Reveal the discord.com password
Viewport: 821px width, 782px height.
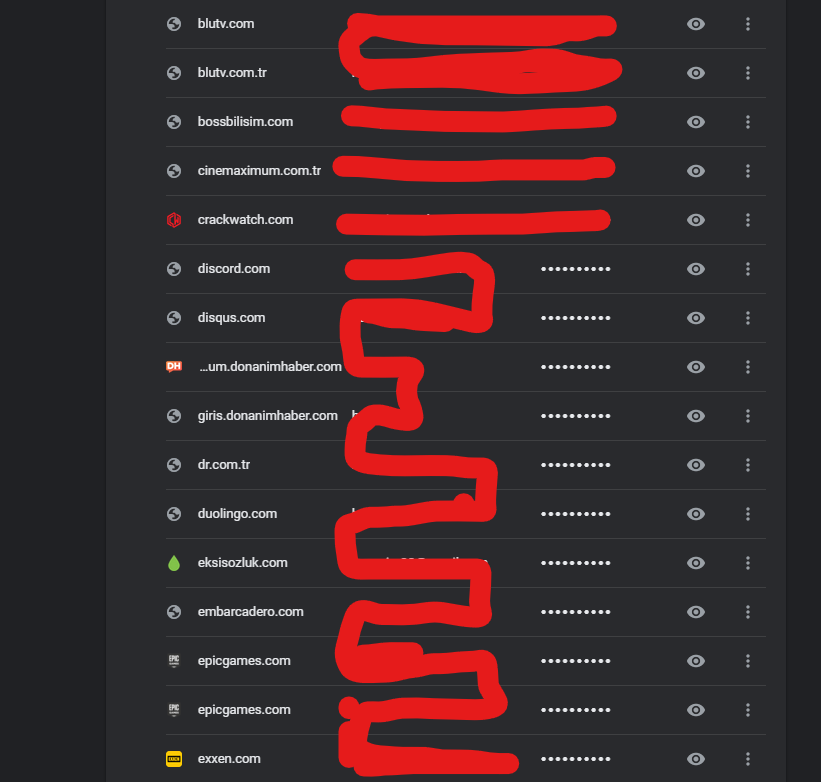(x=696, y=269)
